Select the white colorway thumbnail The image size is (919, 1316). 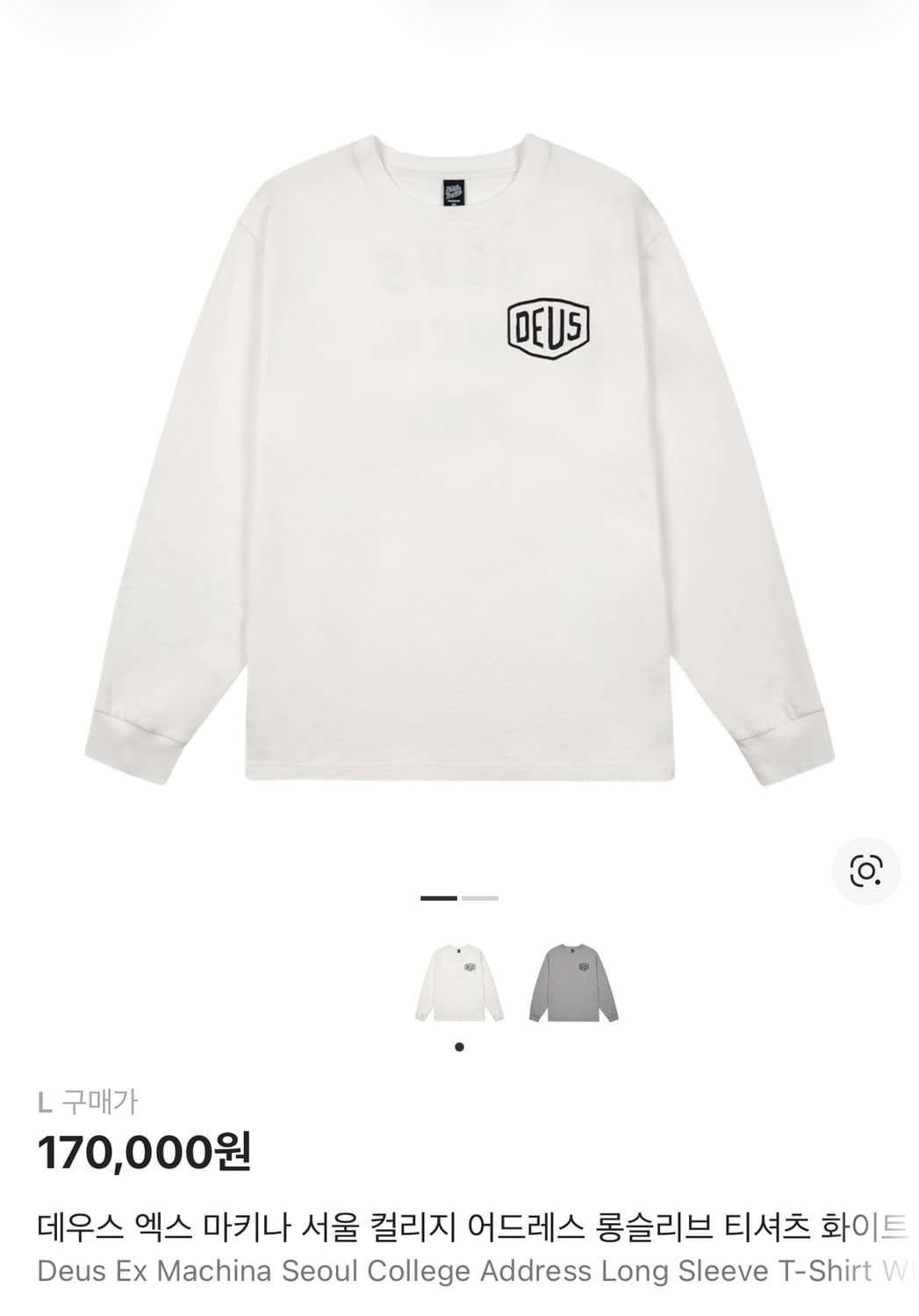pos(460,983)
